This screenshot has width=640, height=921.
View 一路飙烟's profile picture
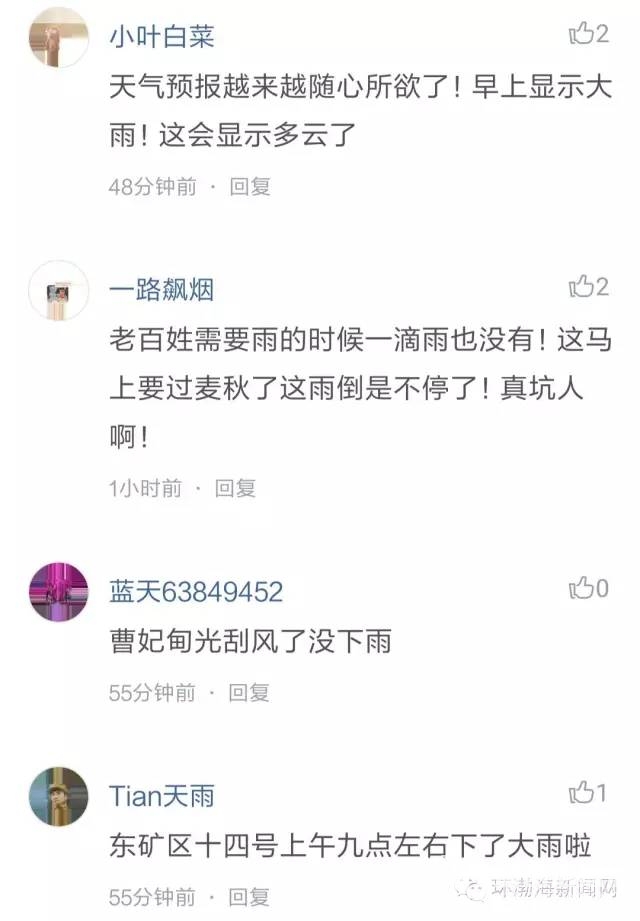(58, 291)
